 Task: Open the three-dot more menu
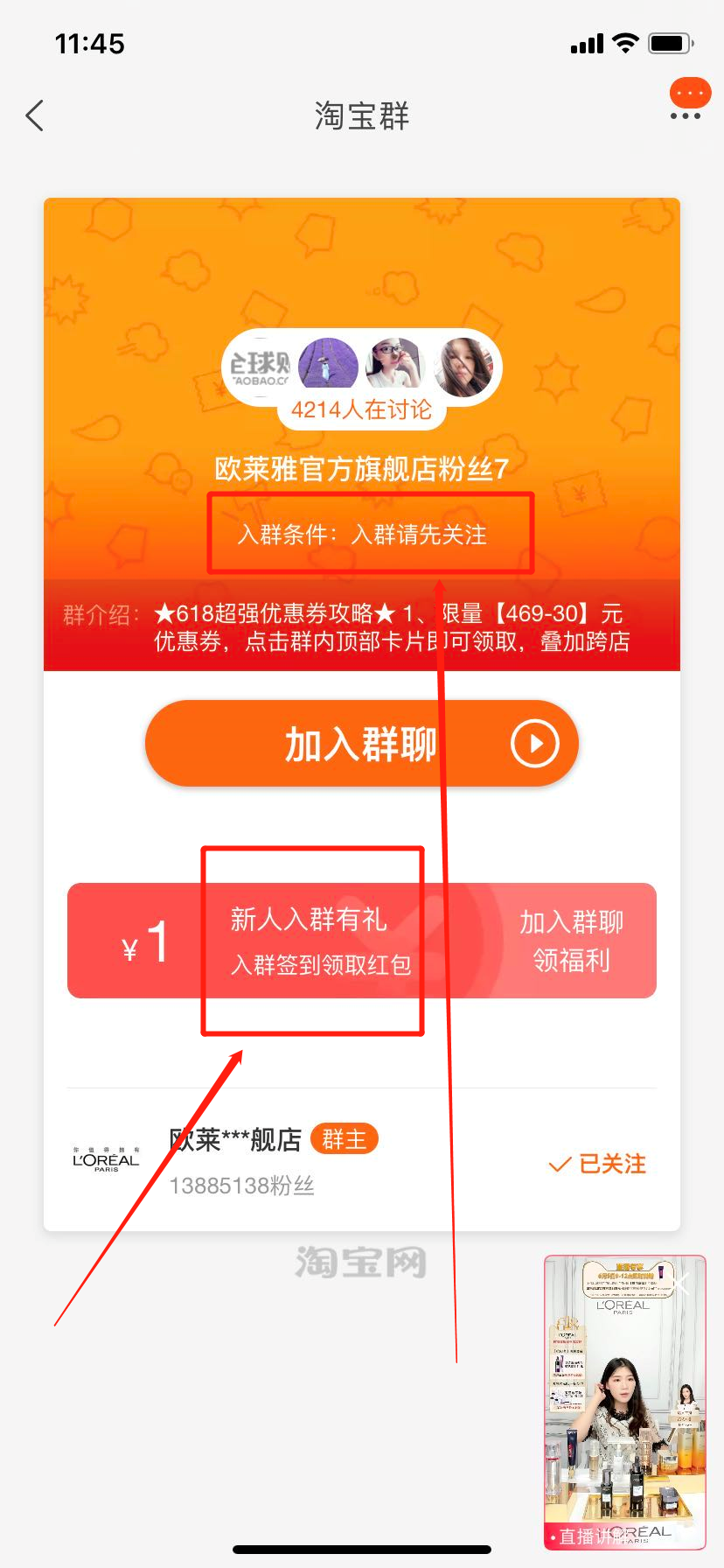point(686,114)
